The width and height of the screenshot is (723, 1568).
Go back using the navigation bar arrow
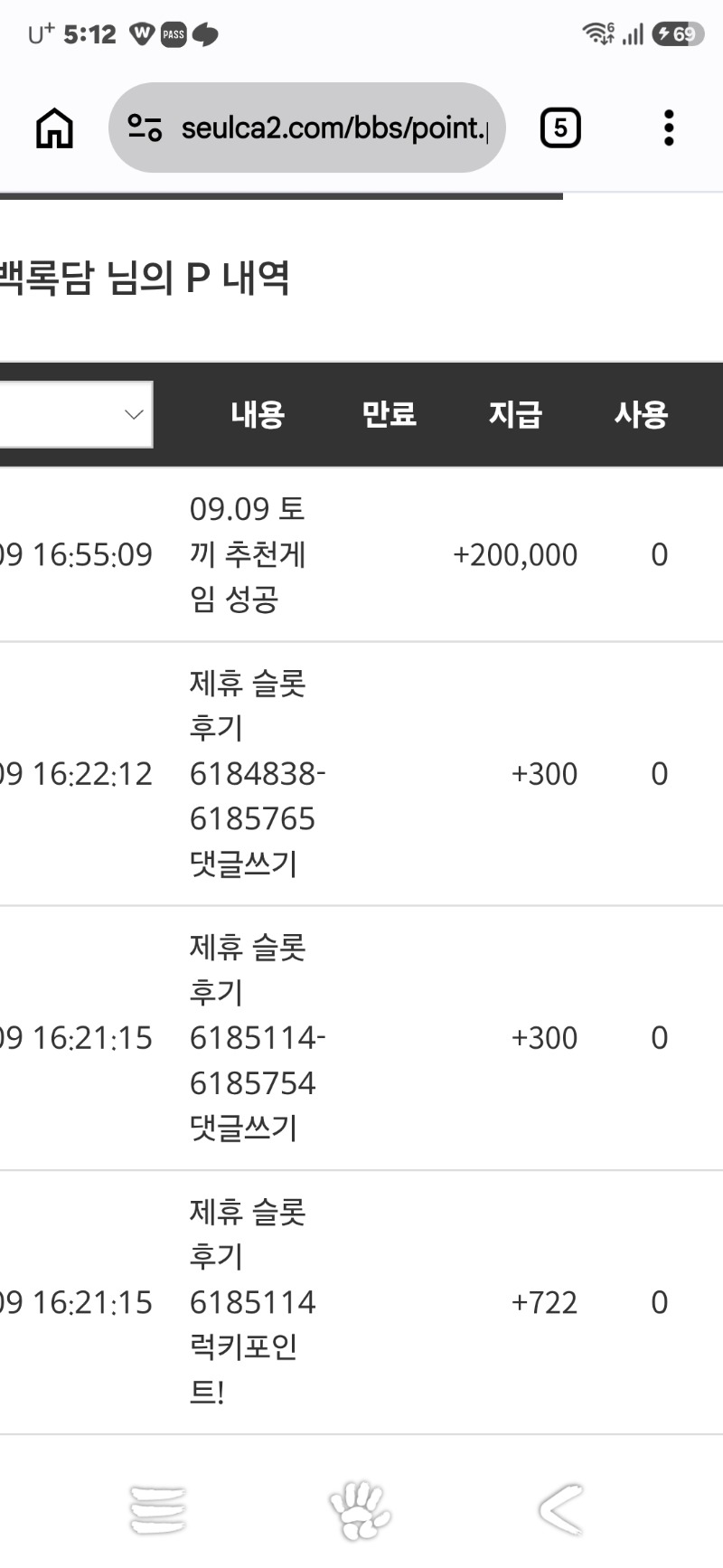pos(561,1509)
